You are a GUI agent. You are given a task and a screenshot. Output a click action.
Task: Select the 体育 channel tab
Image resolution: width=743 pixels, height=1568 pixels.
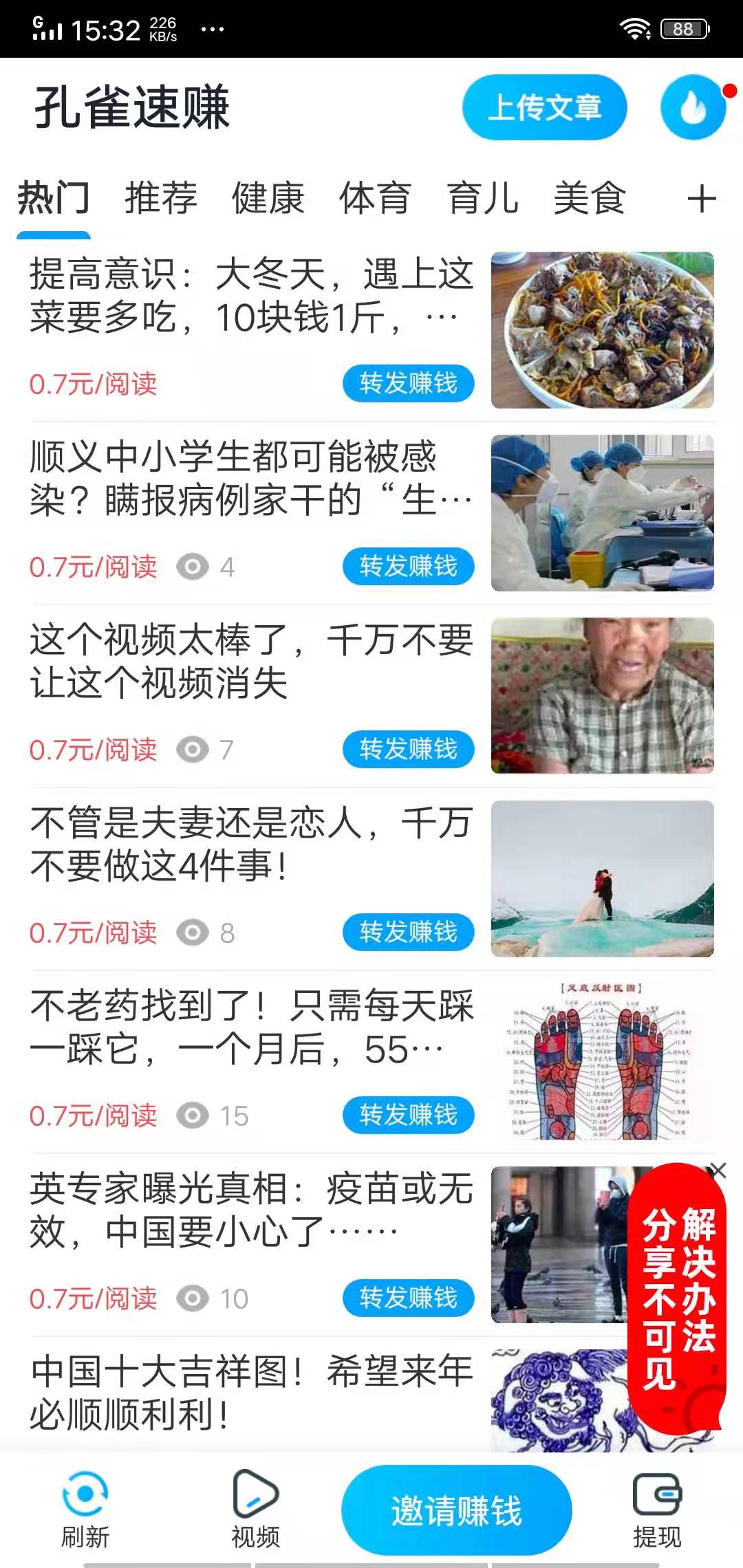click(x=375, y=198)
